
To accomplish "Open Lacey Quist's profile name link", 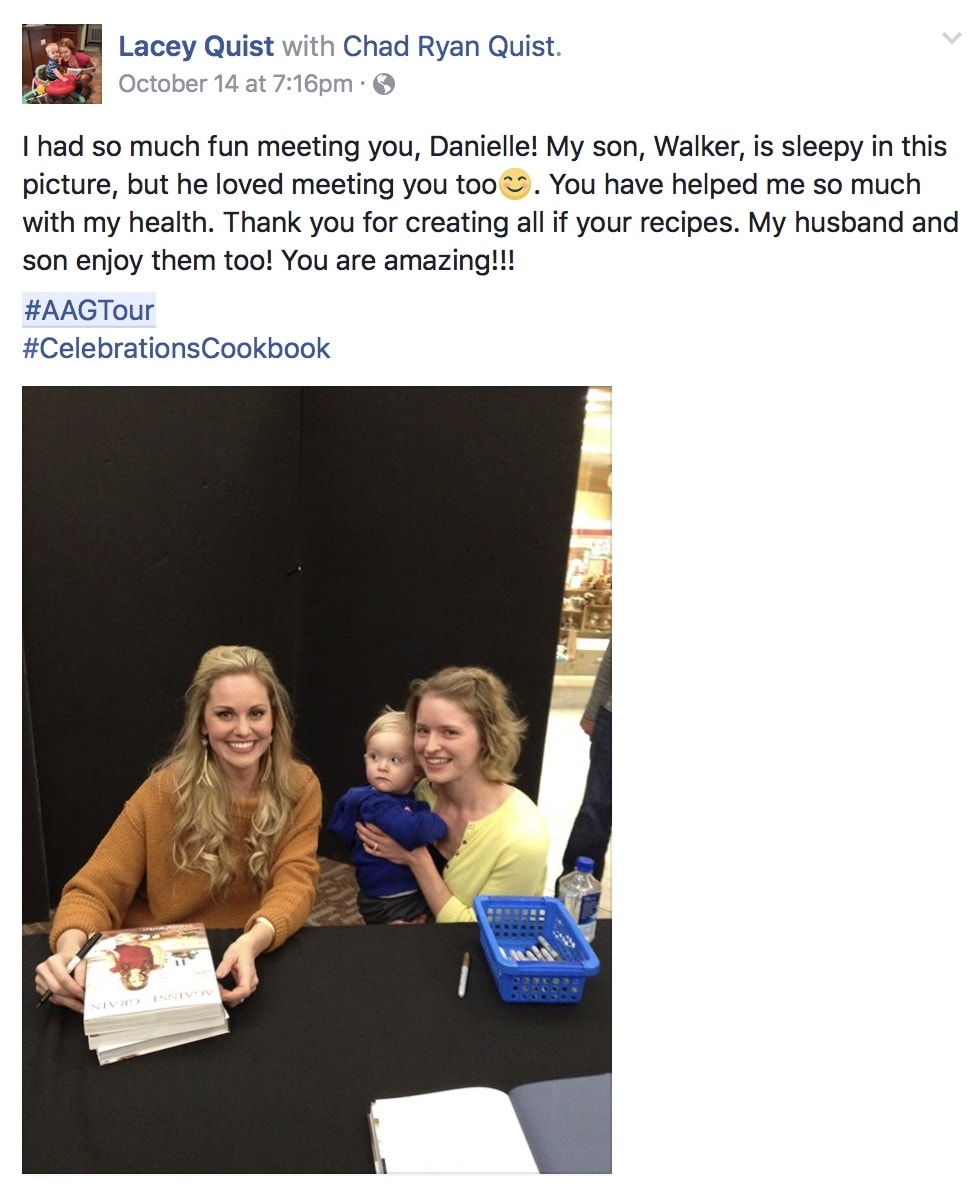I will 196,46.
